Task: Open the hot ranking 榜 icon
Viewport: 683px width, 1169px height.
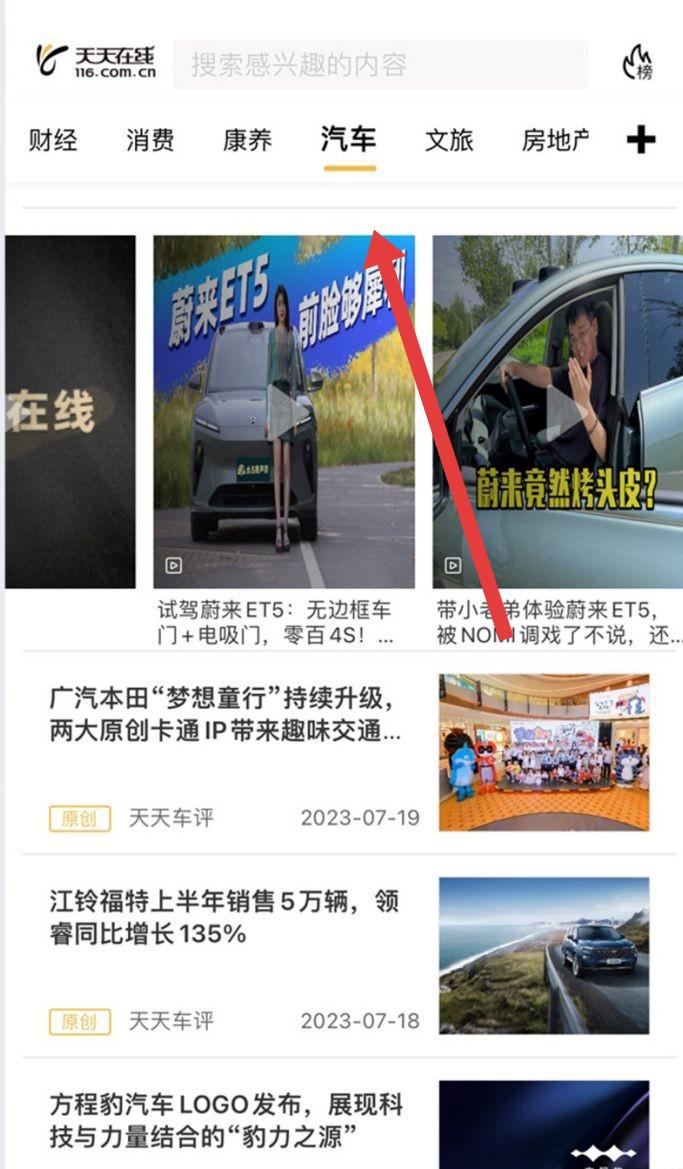Action: coord(637,63)
